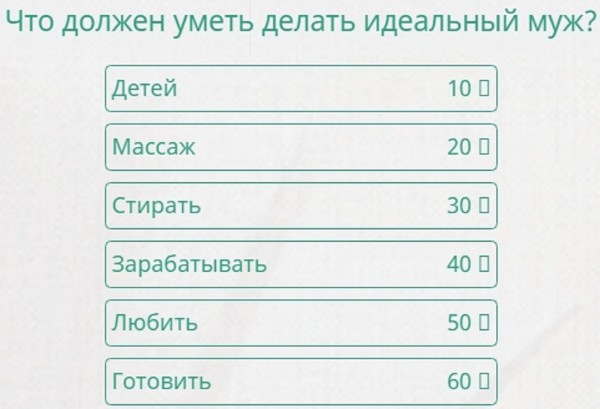
Task: Tap the Массаж answer row
Action: (300, 147)
